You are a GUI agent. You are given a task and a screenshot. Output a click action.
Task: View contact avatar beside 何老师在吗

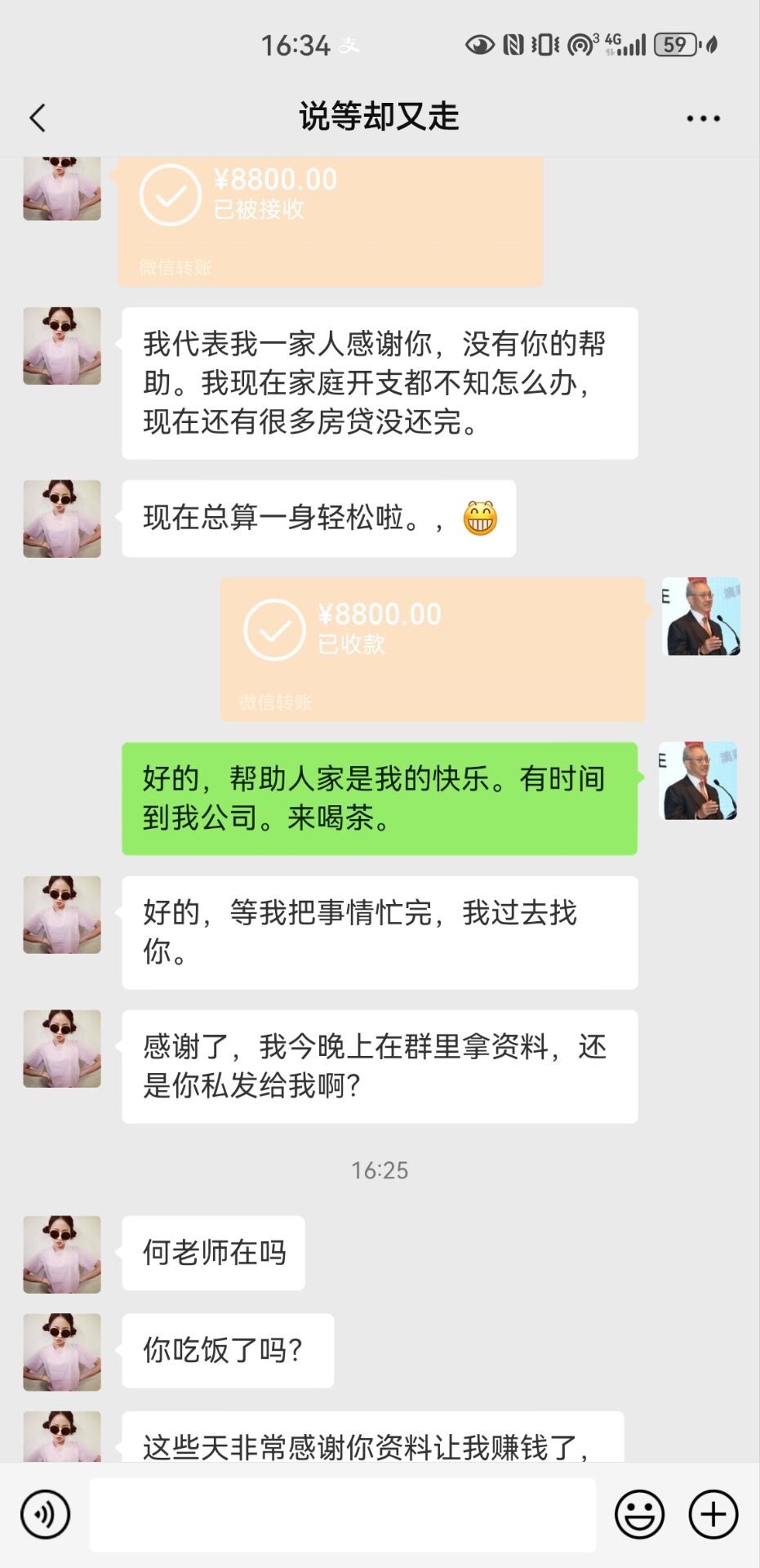[62, 1254]
